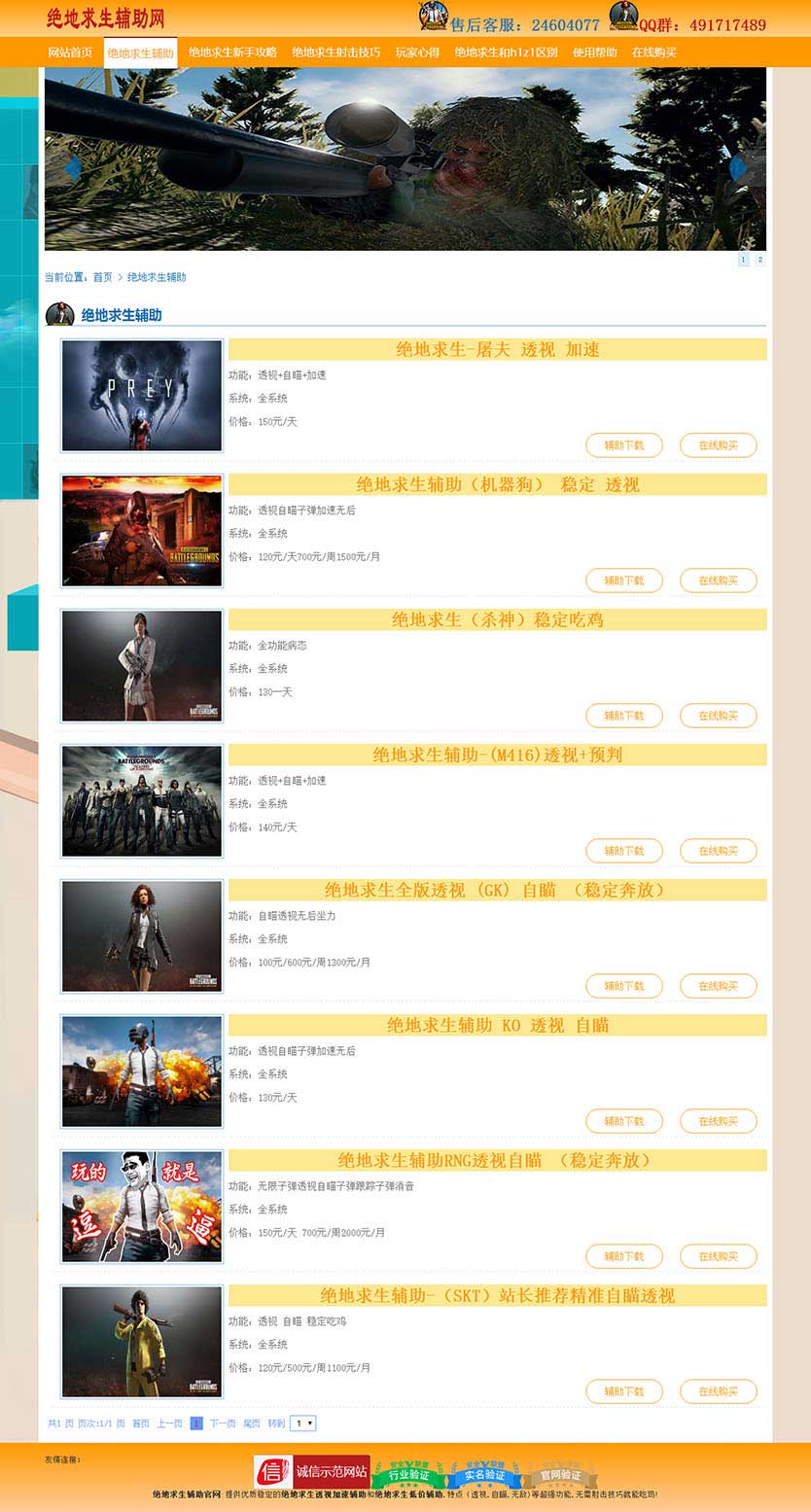Viewport: 811px width, 1512px height.
Task: Tap 辅助下载 for 绝地求生全版透视 (GK)
Action: click(x=623, y=986)
